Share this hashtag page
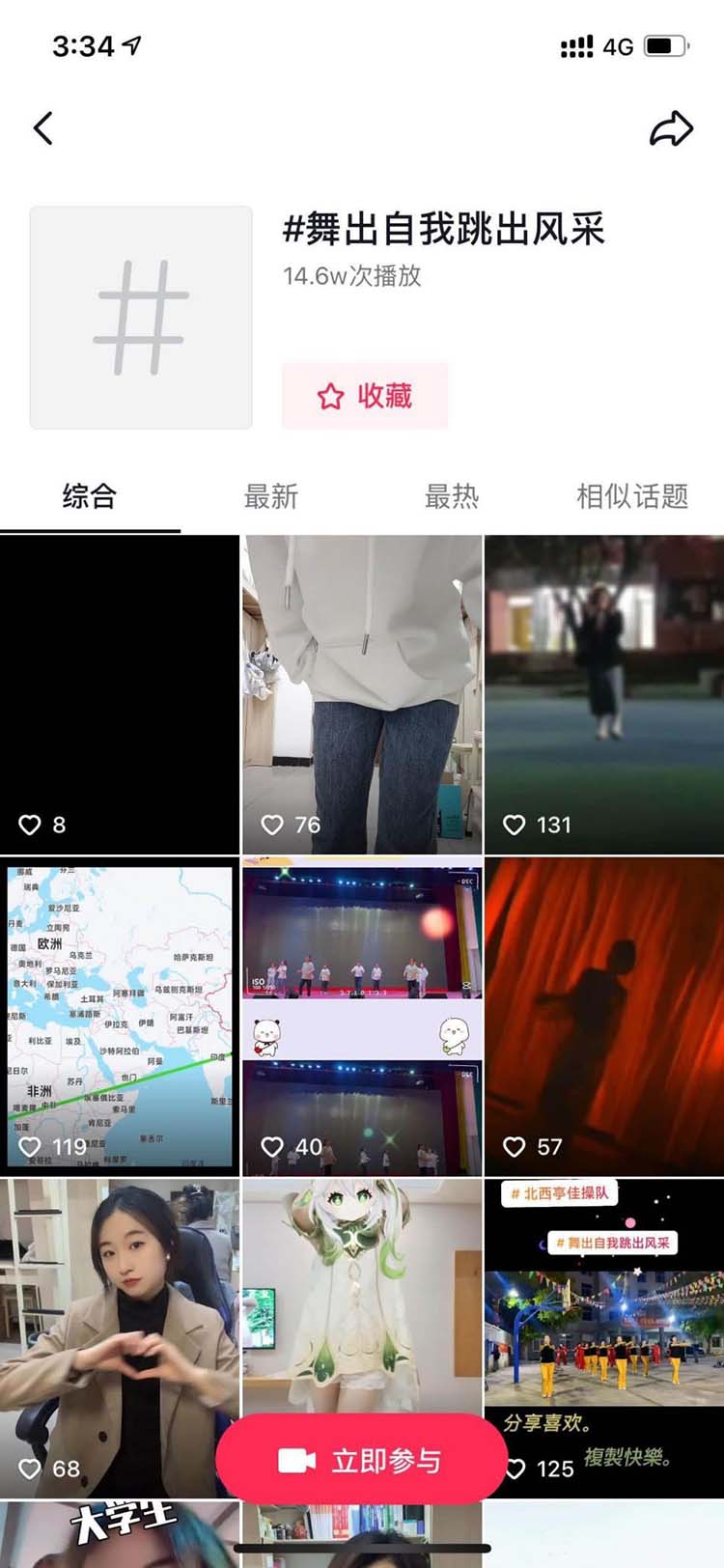724x1568 pixels. (671, 127)
